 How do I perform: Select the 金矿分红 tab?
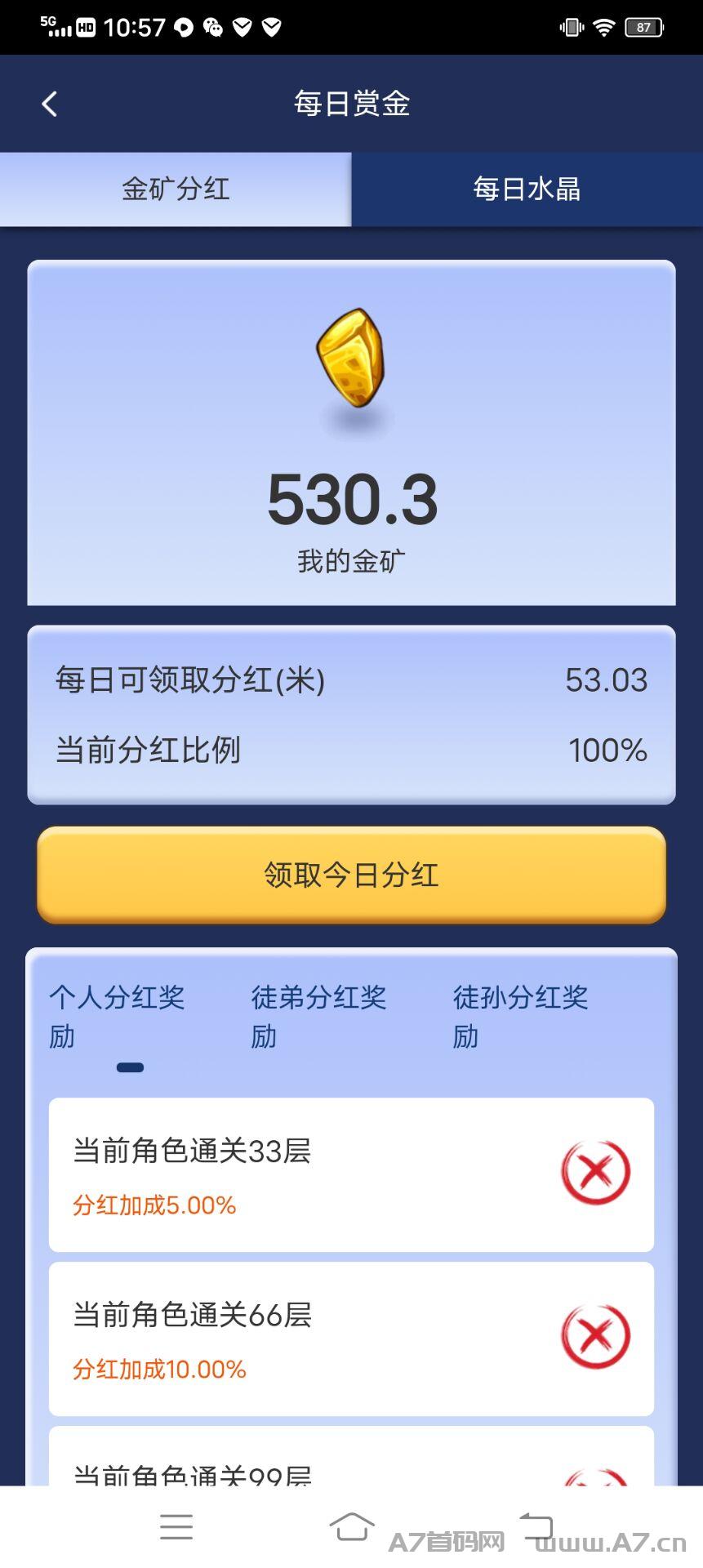(x=175, y=189)
